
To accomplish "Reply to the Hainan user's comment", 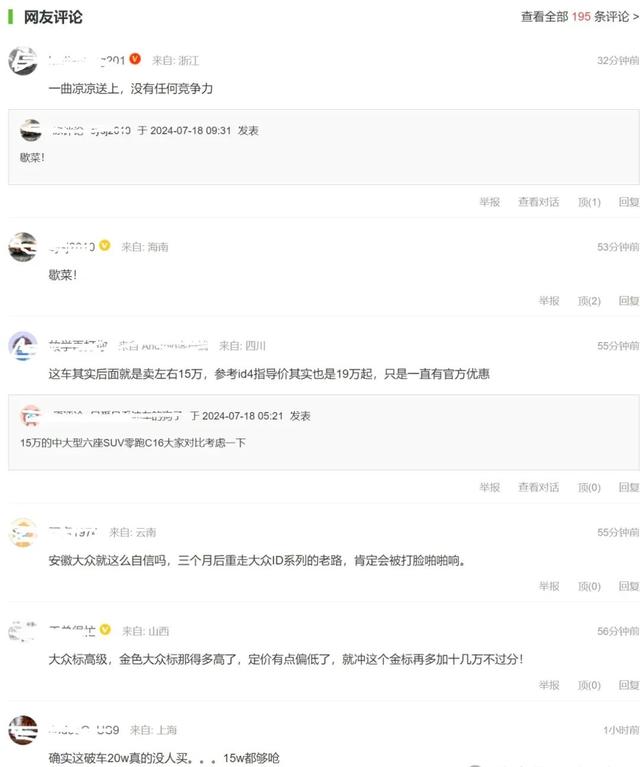I will pos(628,301).
